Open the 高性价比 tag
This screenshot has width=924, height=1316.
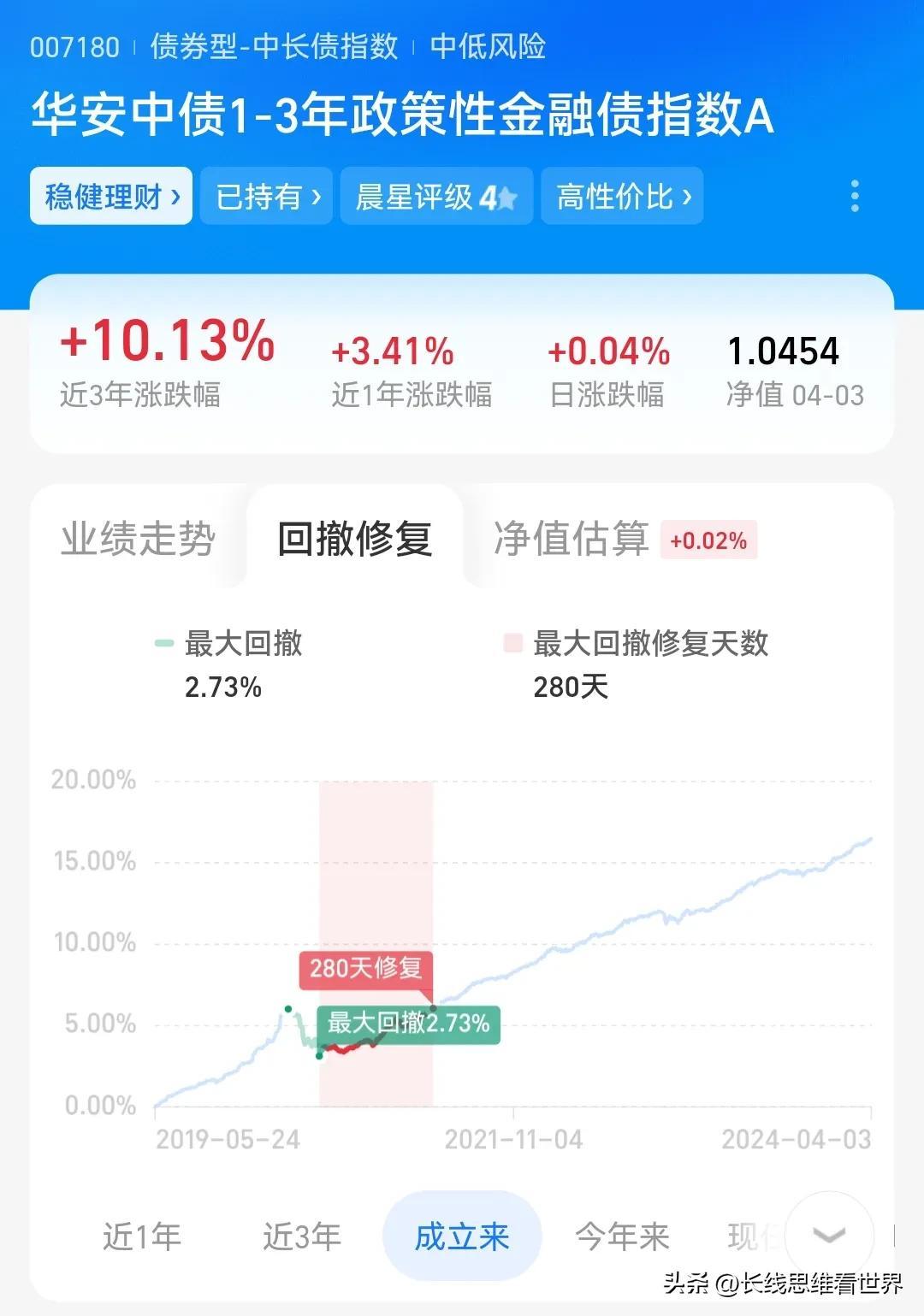(x=622, y=197)
